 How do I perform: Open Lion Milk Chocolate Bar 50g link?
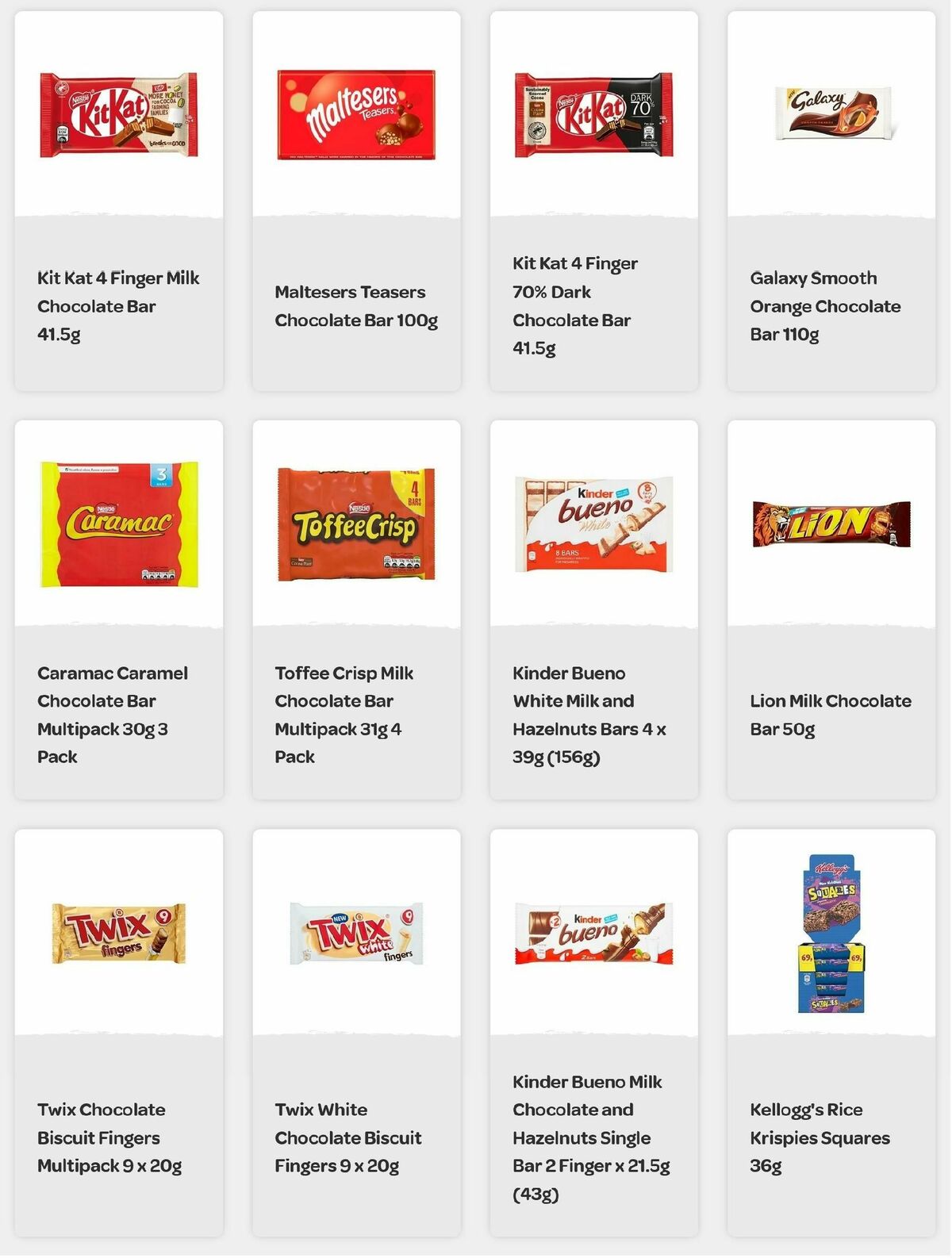[830, 714]
